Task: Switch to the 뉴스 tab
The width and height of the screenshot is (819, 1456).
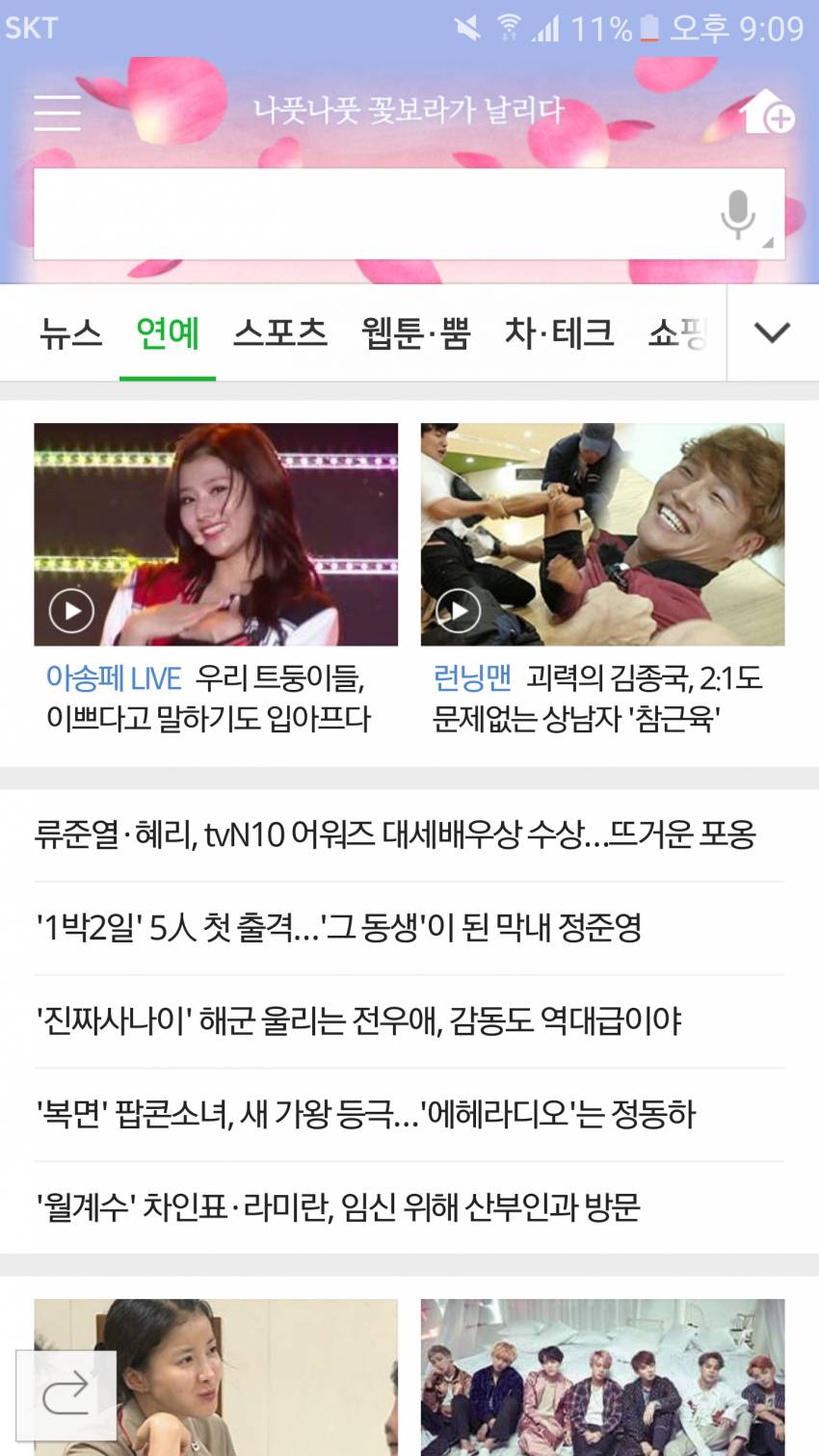Action: tap(71, 331)
